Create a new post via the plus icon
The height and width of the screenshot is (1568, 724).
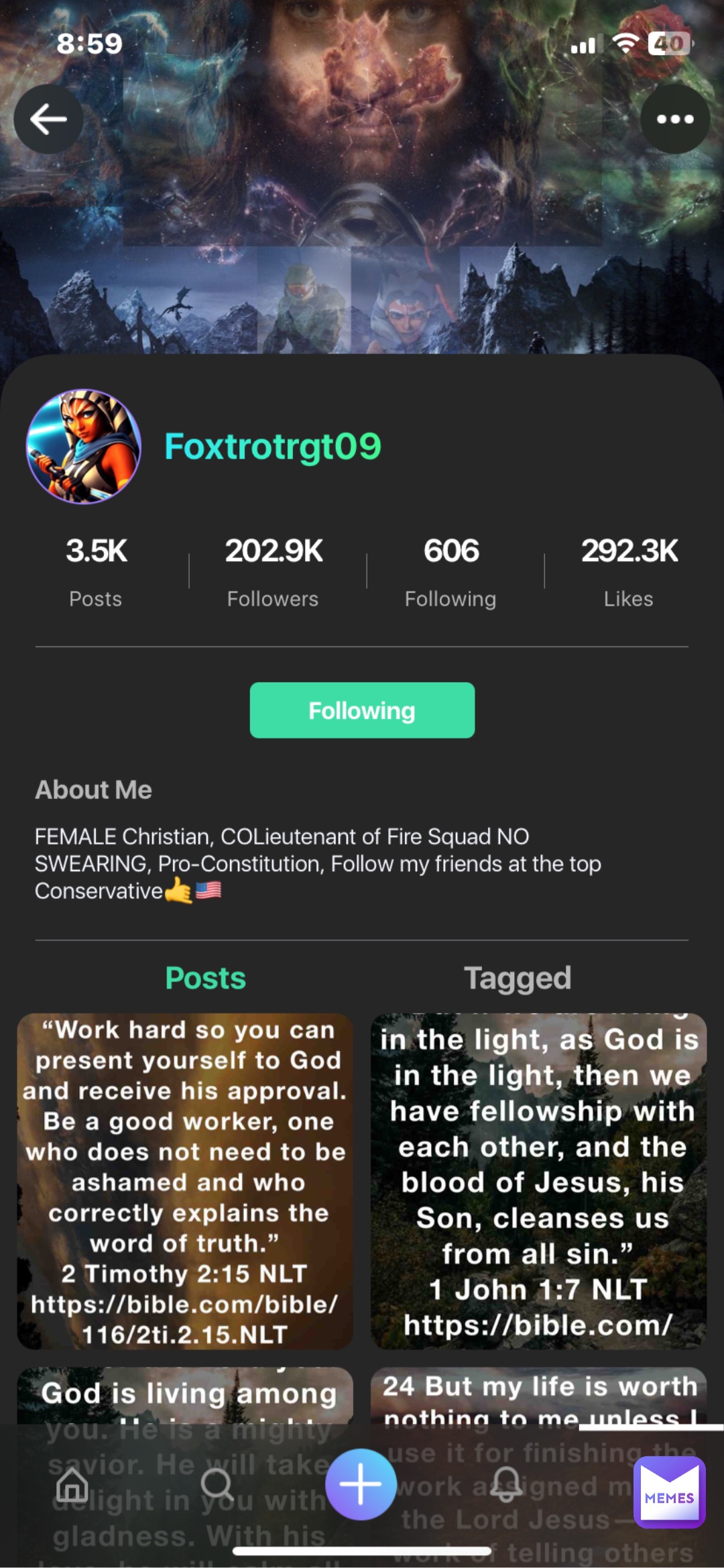(x=361, y=1483)
